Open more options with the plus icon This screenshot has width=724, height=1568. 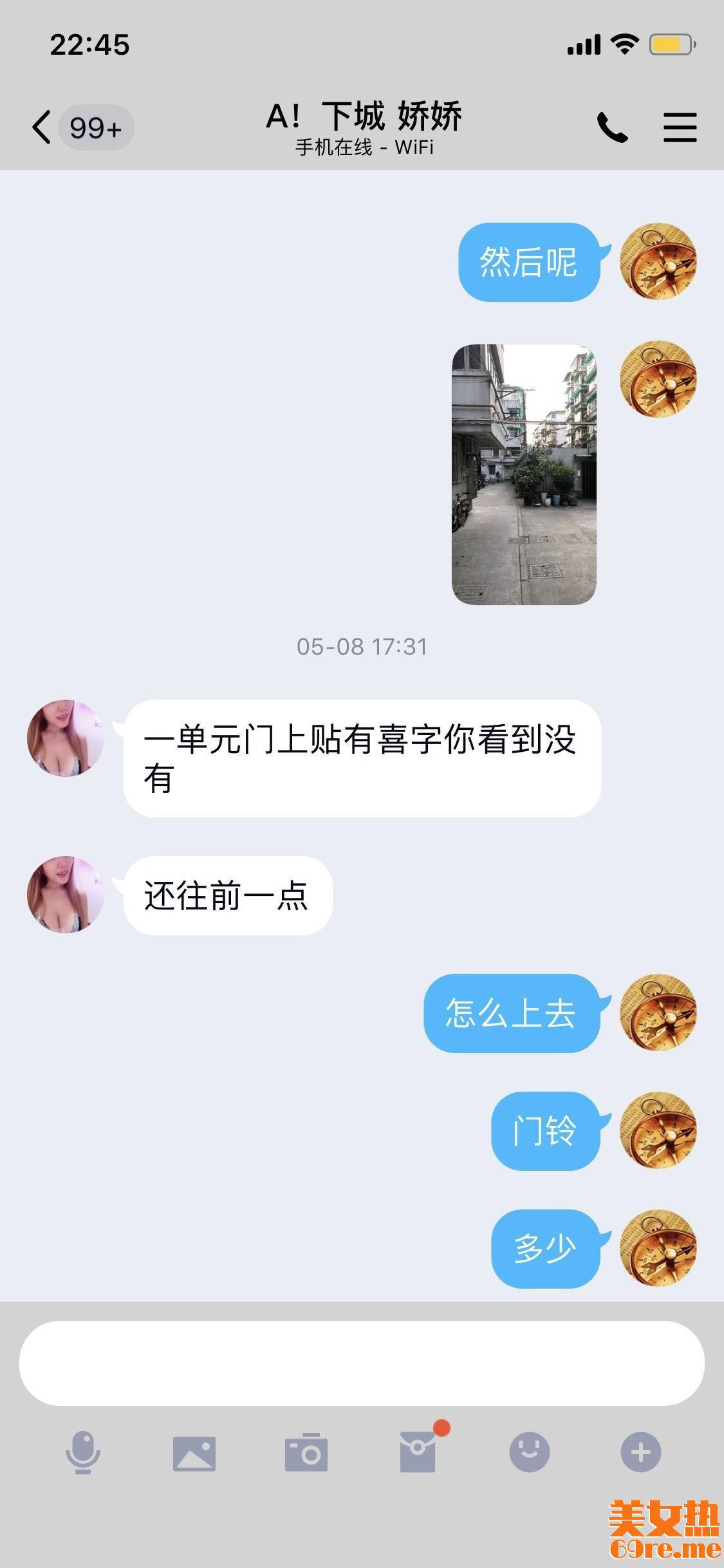(x=640, y=1453)
